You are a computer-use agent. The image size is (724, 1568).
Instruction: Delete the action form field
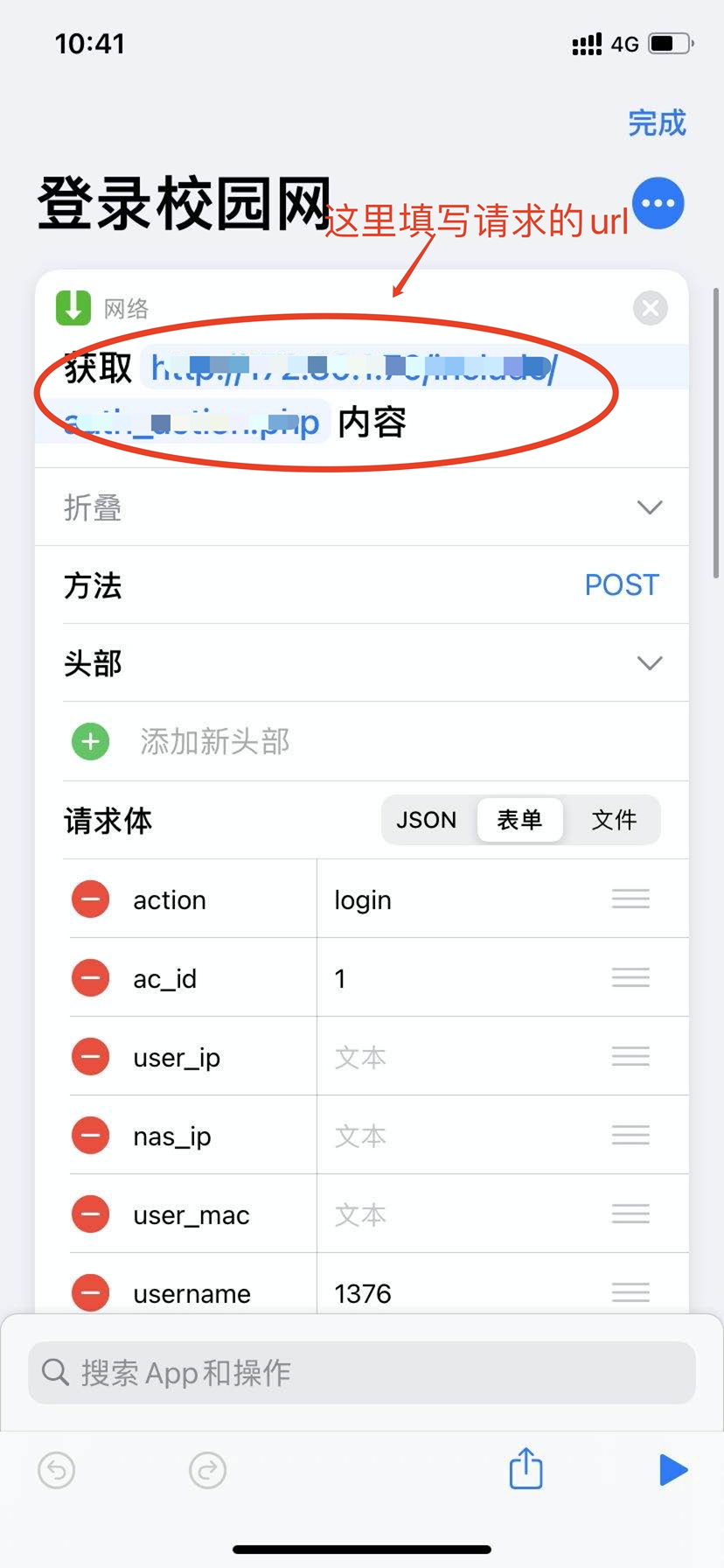90,899
